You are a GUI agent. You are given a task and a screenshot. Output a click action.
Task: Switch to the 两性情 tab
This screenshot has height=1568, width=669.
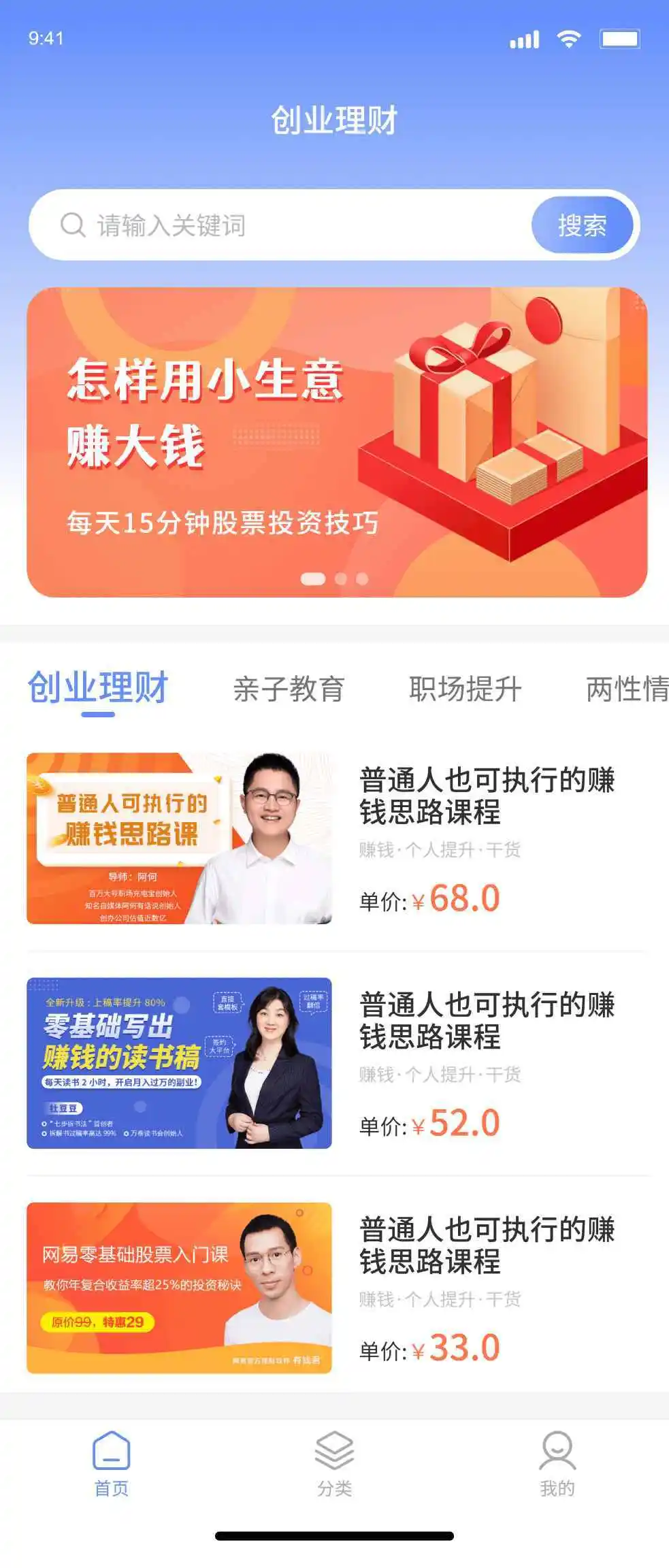pos(626,689)
